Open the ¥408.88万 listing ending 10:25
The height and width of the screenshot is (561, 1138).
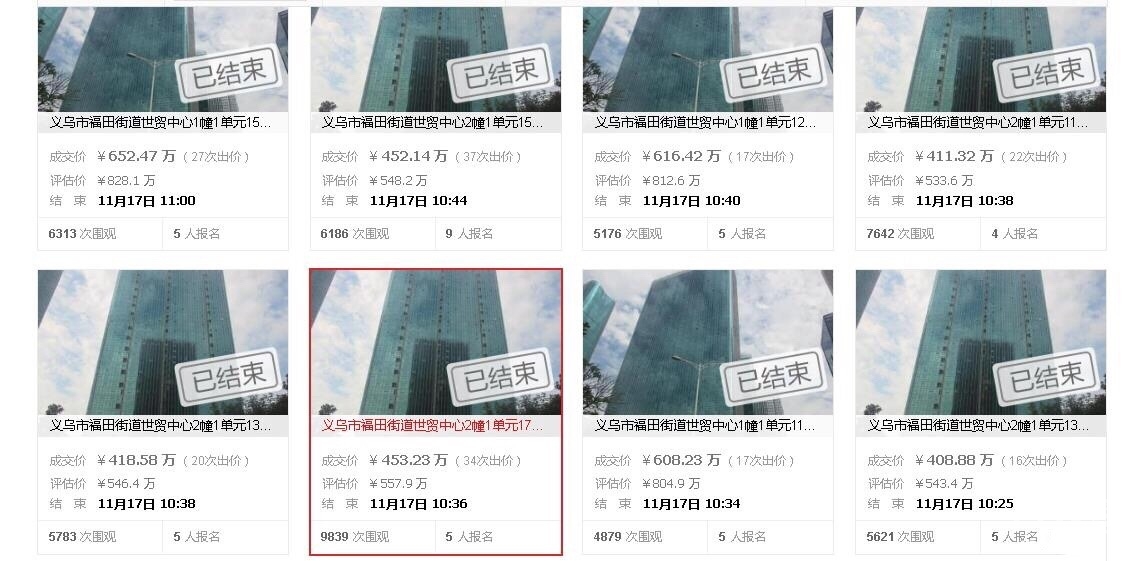click(x=980, y=425)
